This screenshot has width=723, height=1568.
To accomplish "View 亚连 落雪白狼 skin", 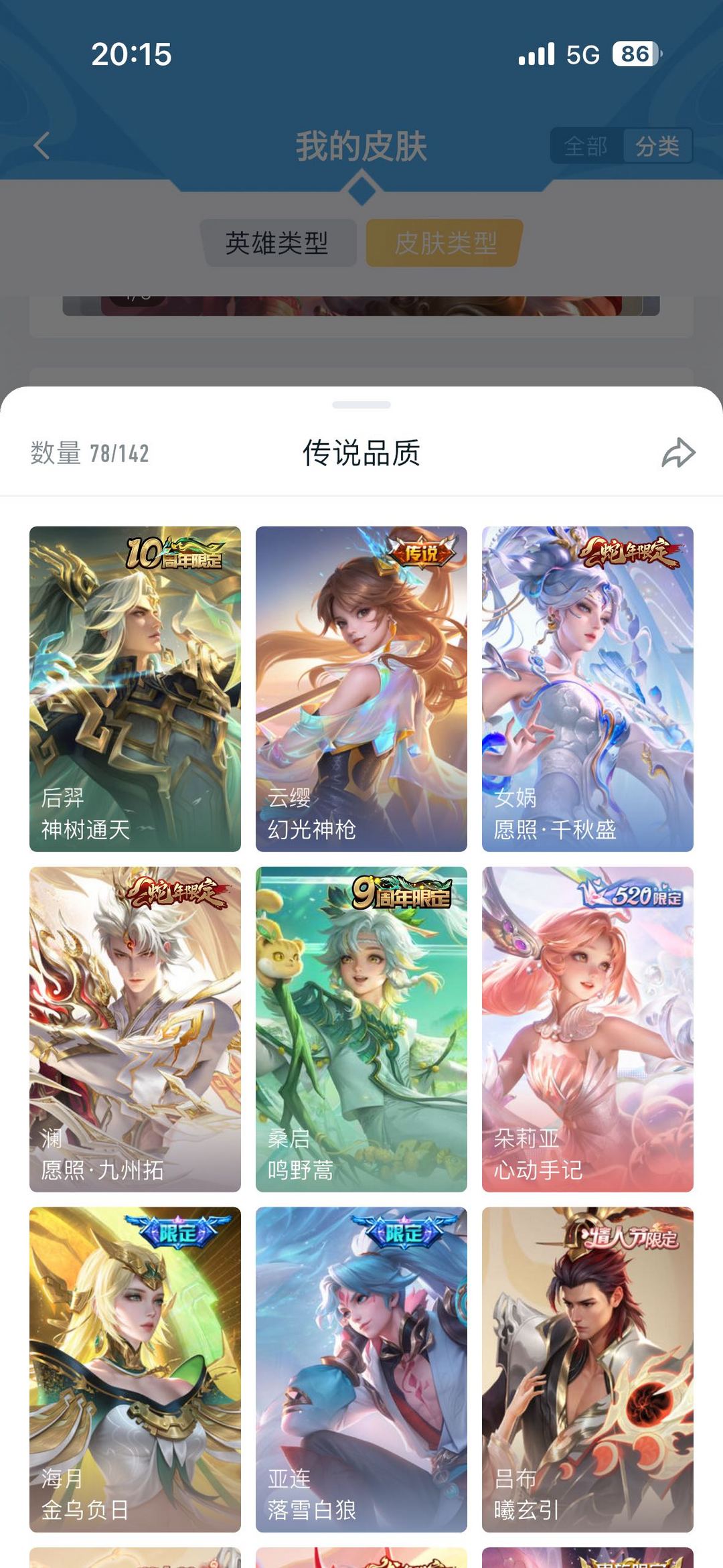I will [361, 1369].
